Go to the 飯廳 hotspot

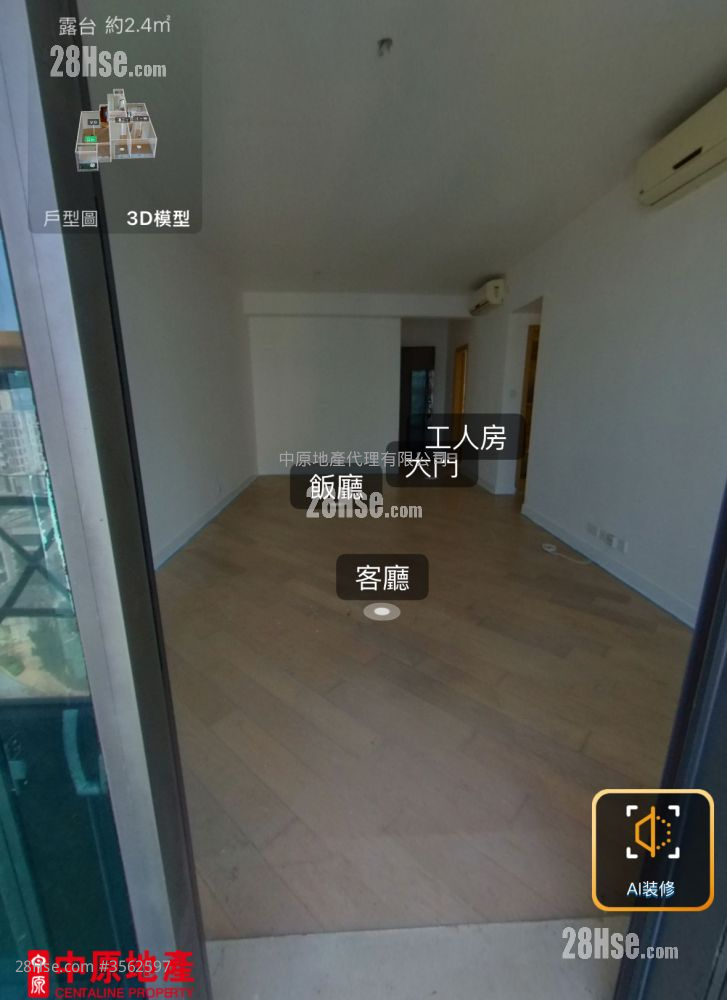tap(335, 488)
